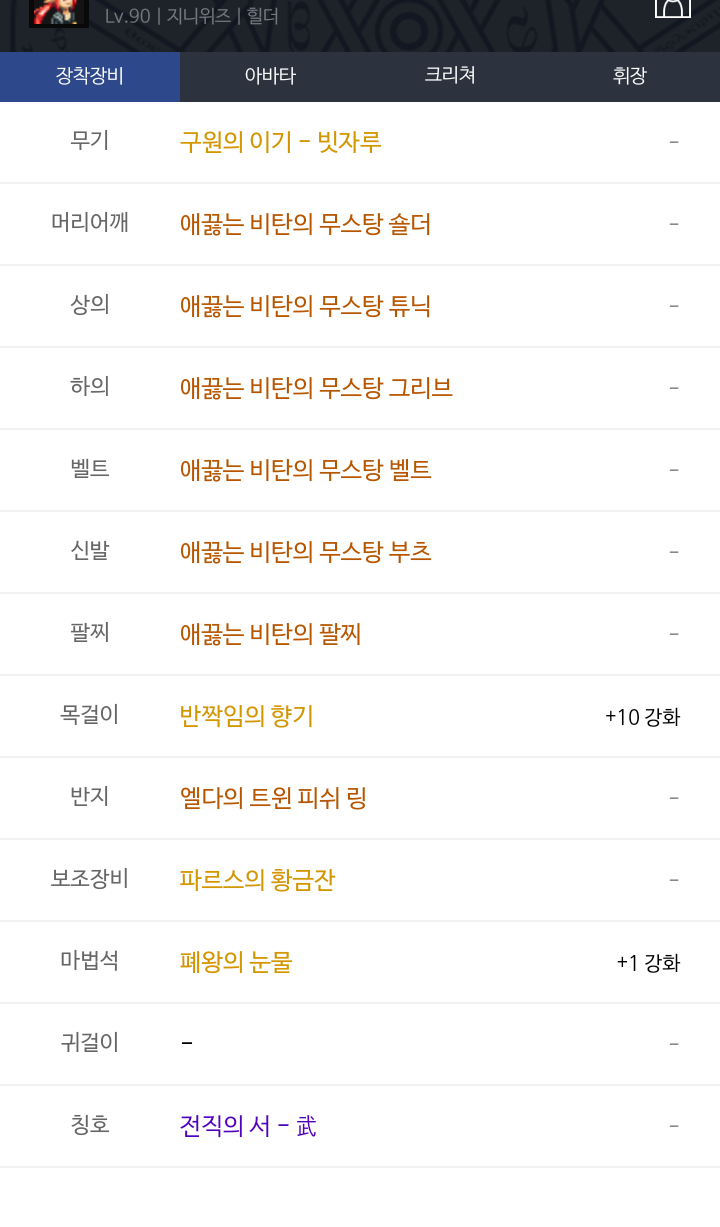
Task: Open the 휘장 tab
Action: click(630, 76)
